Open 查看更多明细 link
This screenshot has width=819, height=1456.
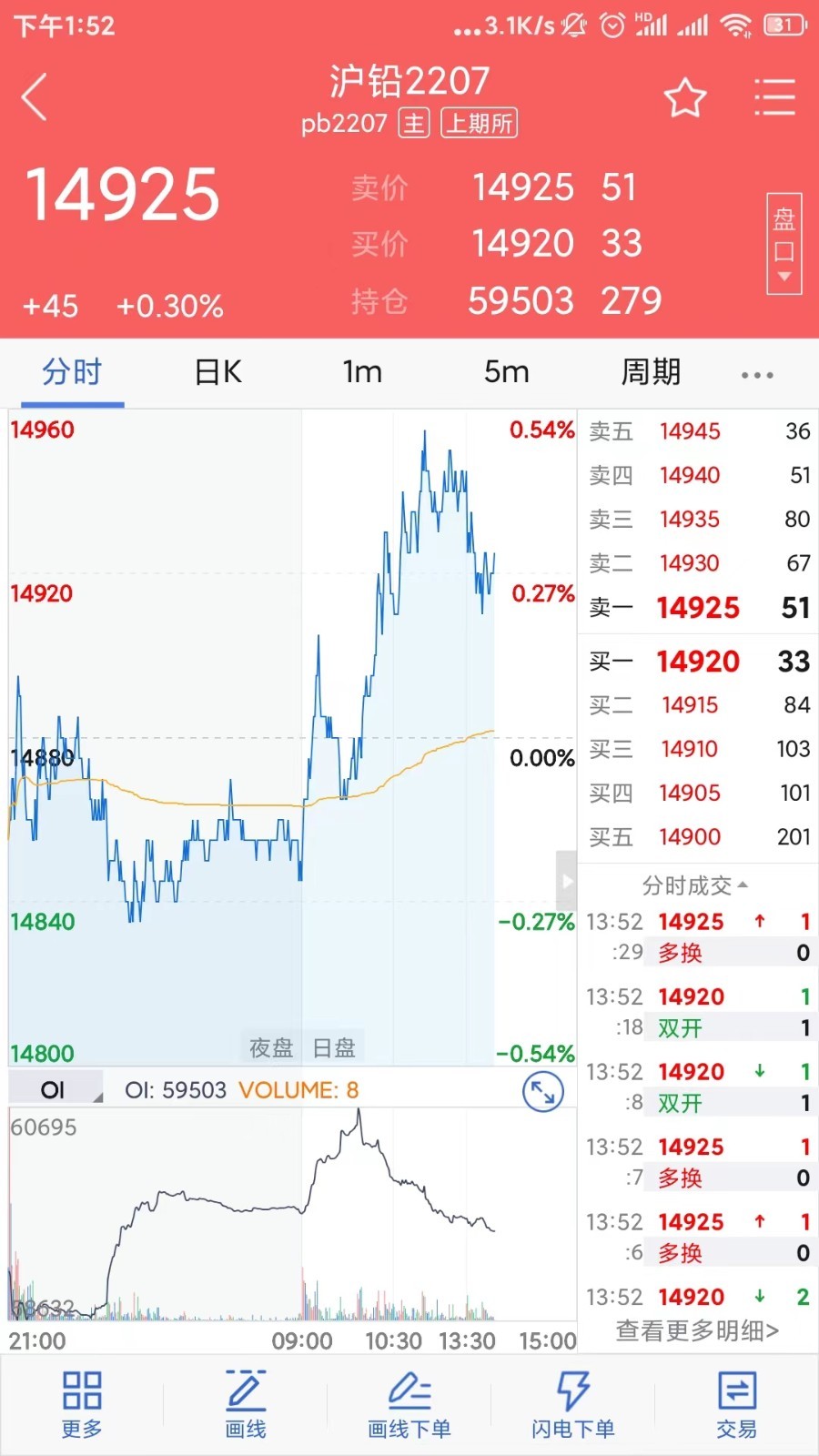pyautogui.click(x=697, y=1331)
